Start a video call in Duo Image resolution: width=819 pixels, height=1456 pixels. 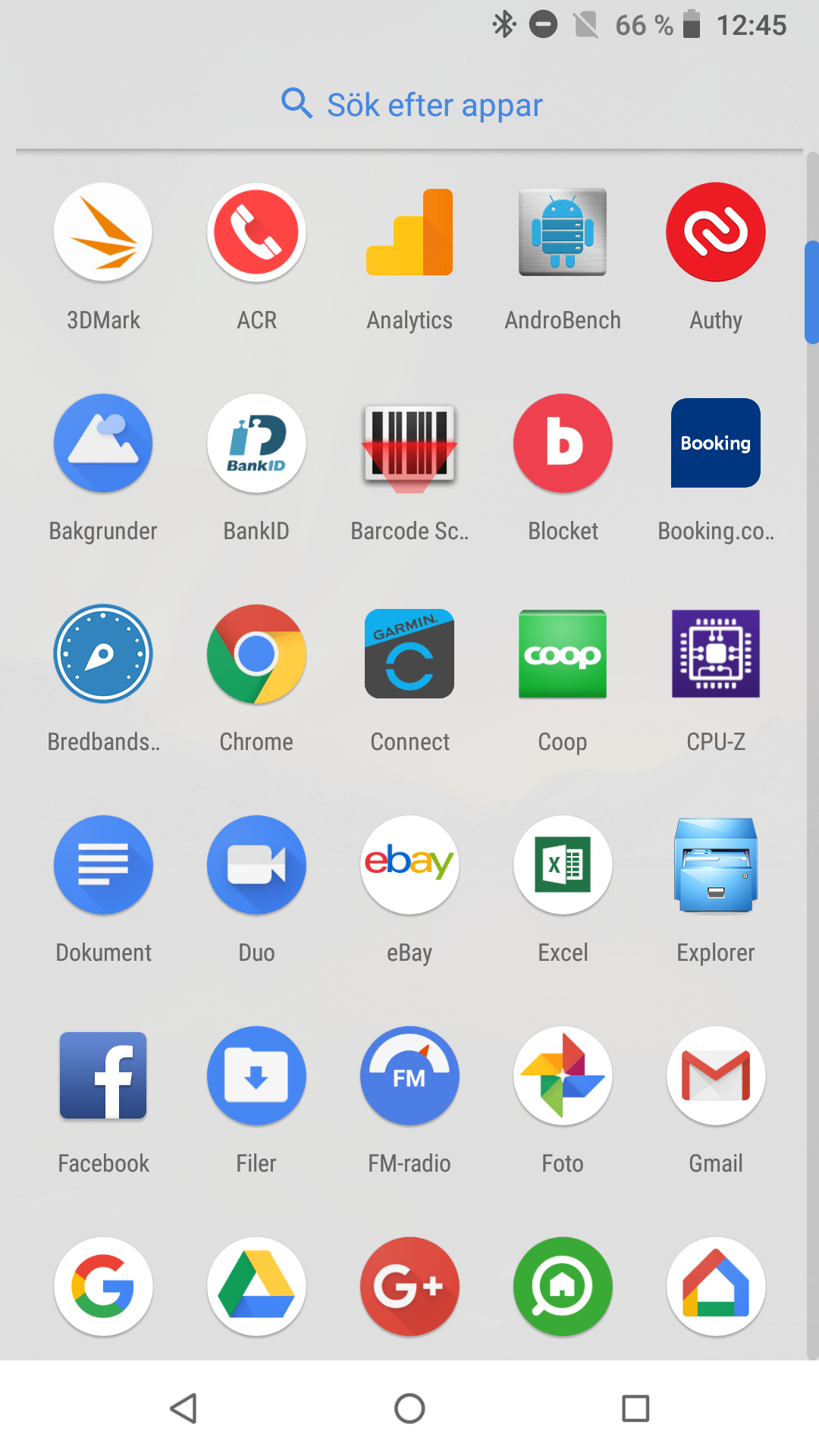click(x=256, y=865)
